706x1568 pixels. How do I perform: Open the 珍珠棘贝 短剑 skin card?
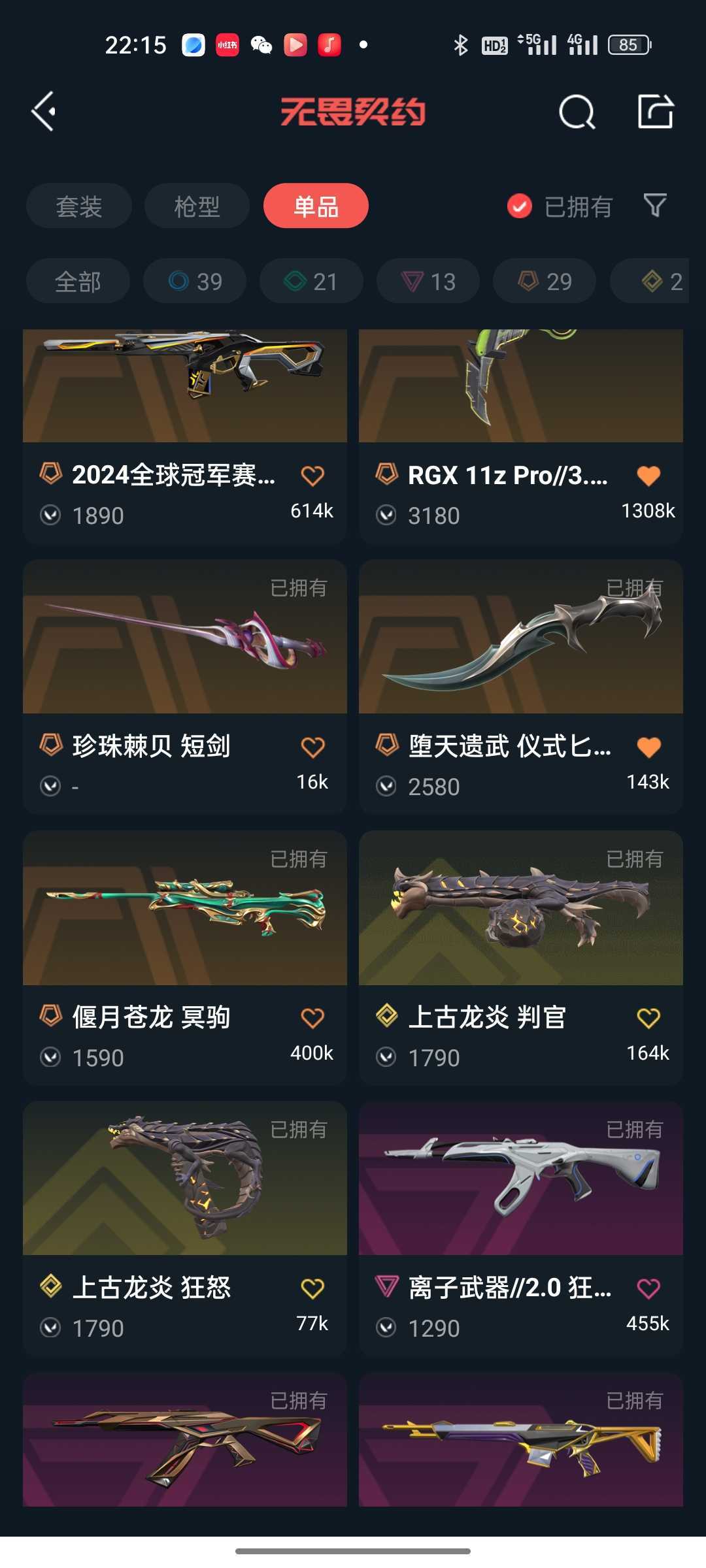[x=185, y=686]
